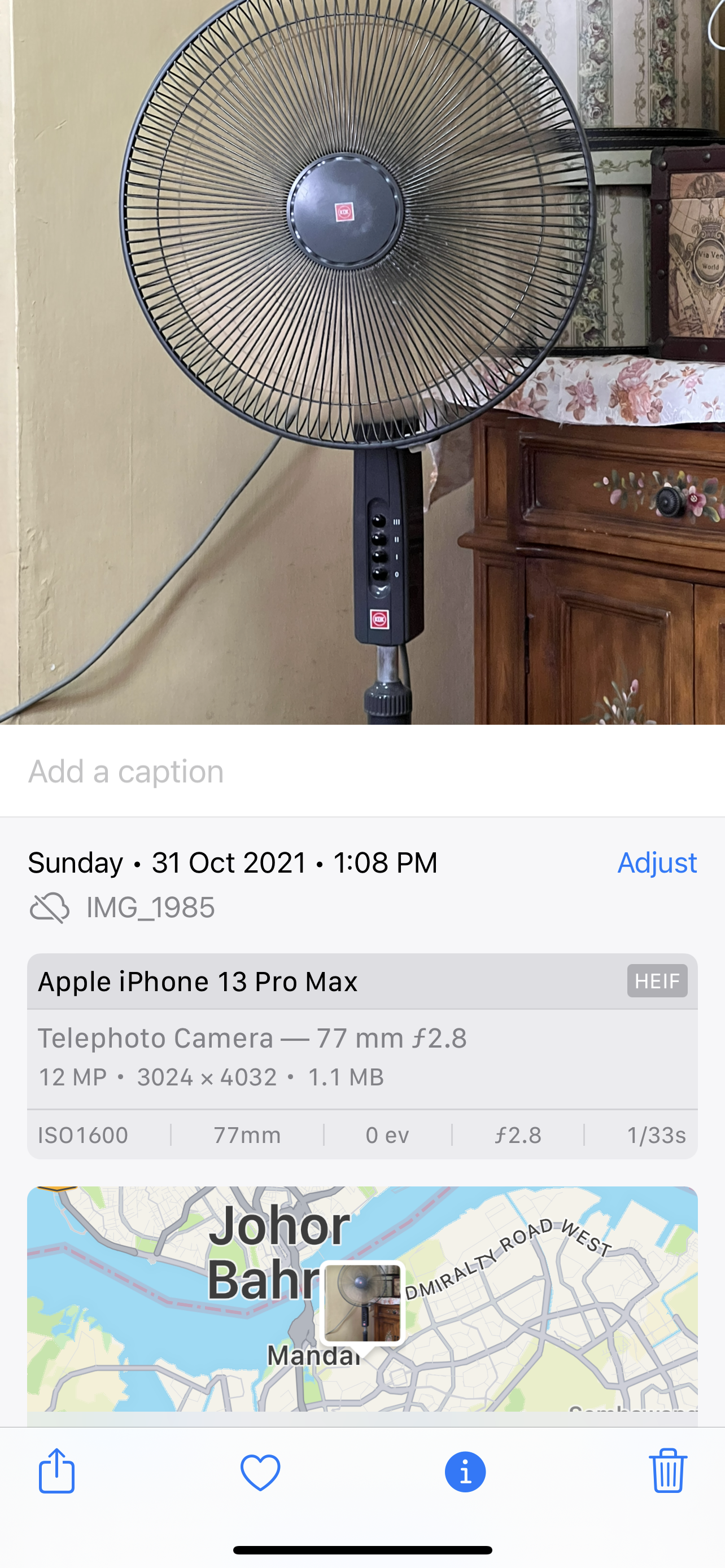Close the info panel with the info button
This screenshot has height=1568, width=725.
tap(465, 1472)
